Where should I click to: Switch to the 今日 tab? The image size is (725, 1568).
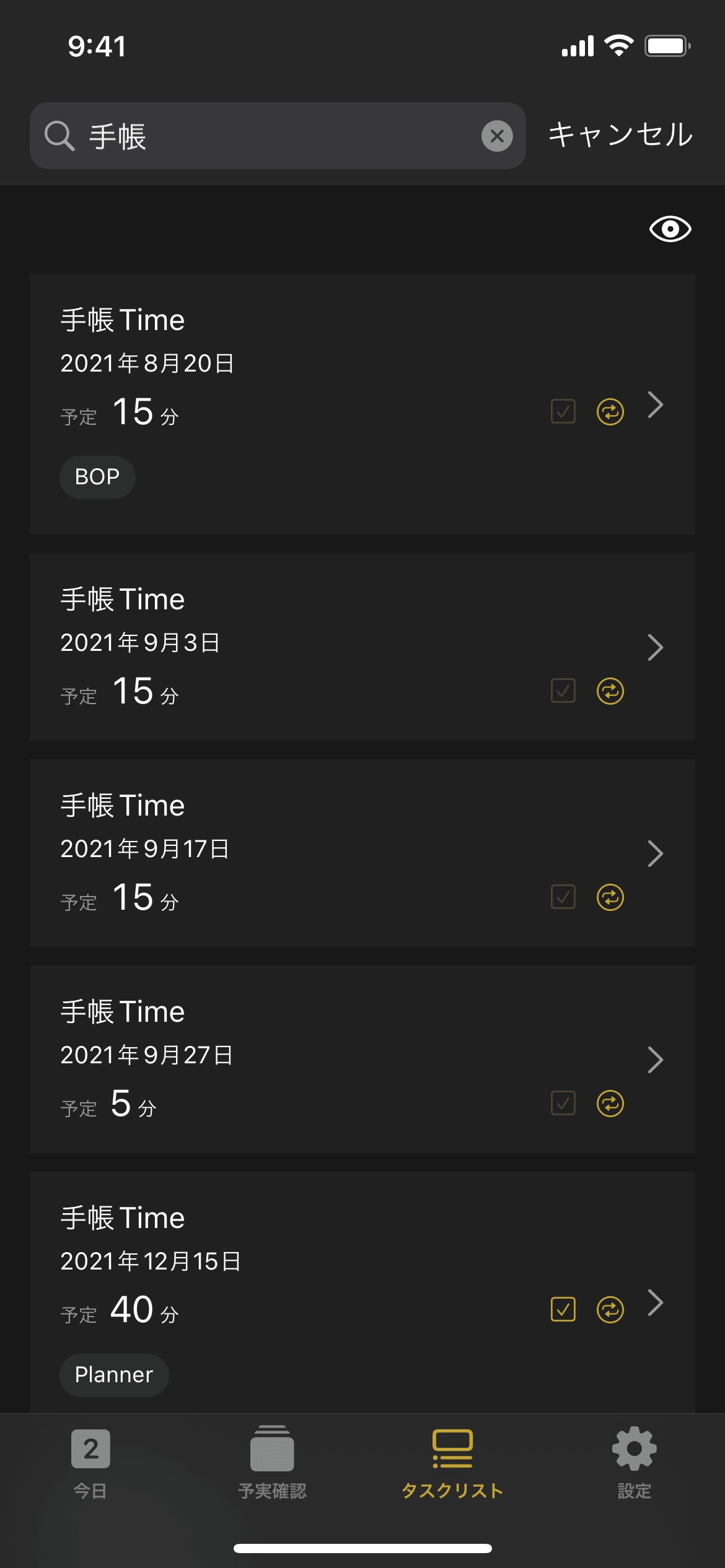pos(90,1464)
